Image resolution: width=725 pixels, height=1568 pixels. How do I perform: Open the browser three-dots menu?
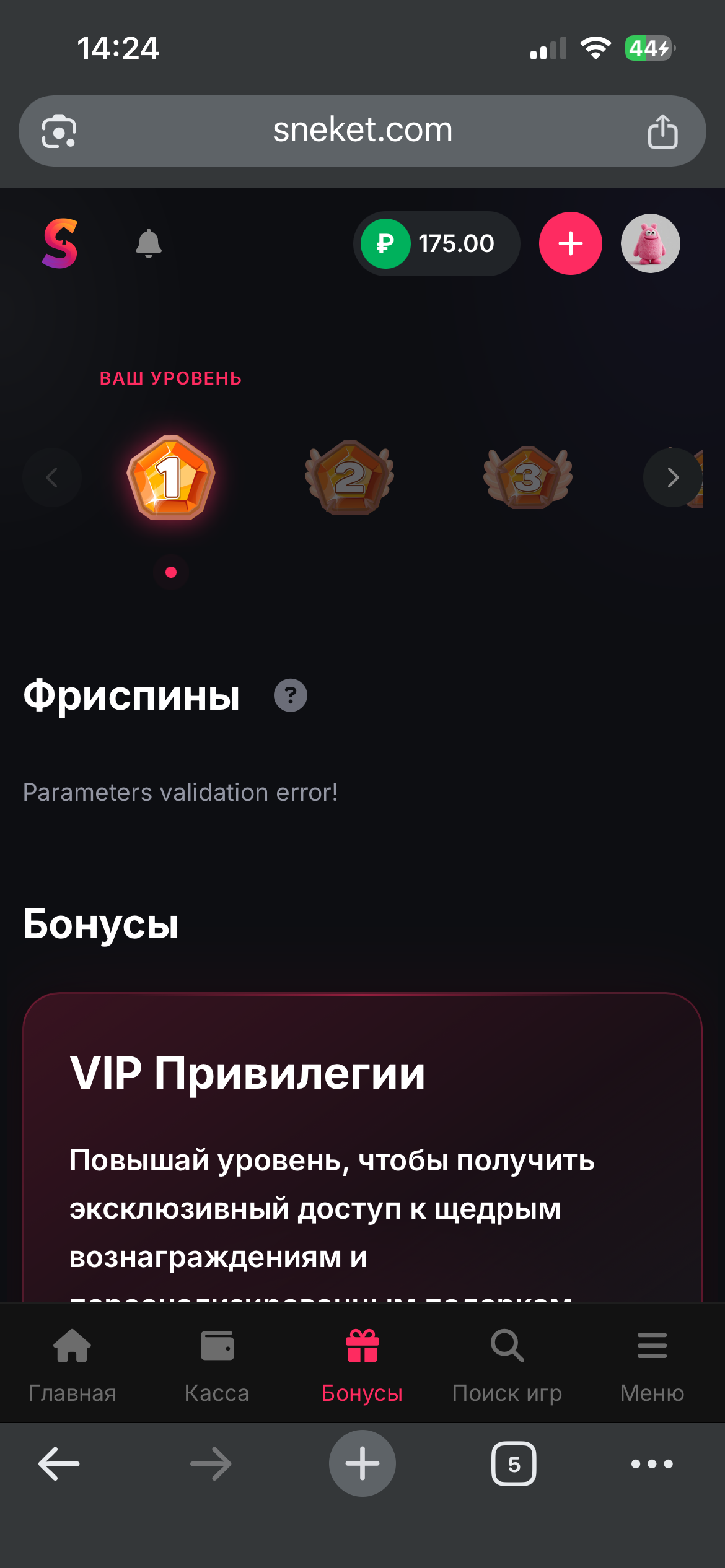click(652, 1464)
